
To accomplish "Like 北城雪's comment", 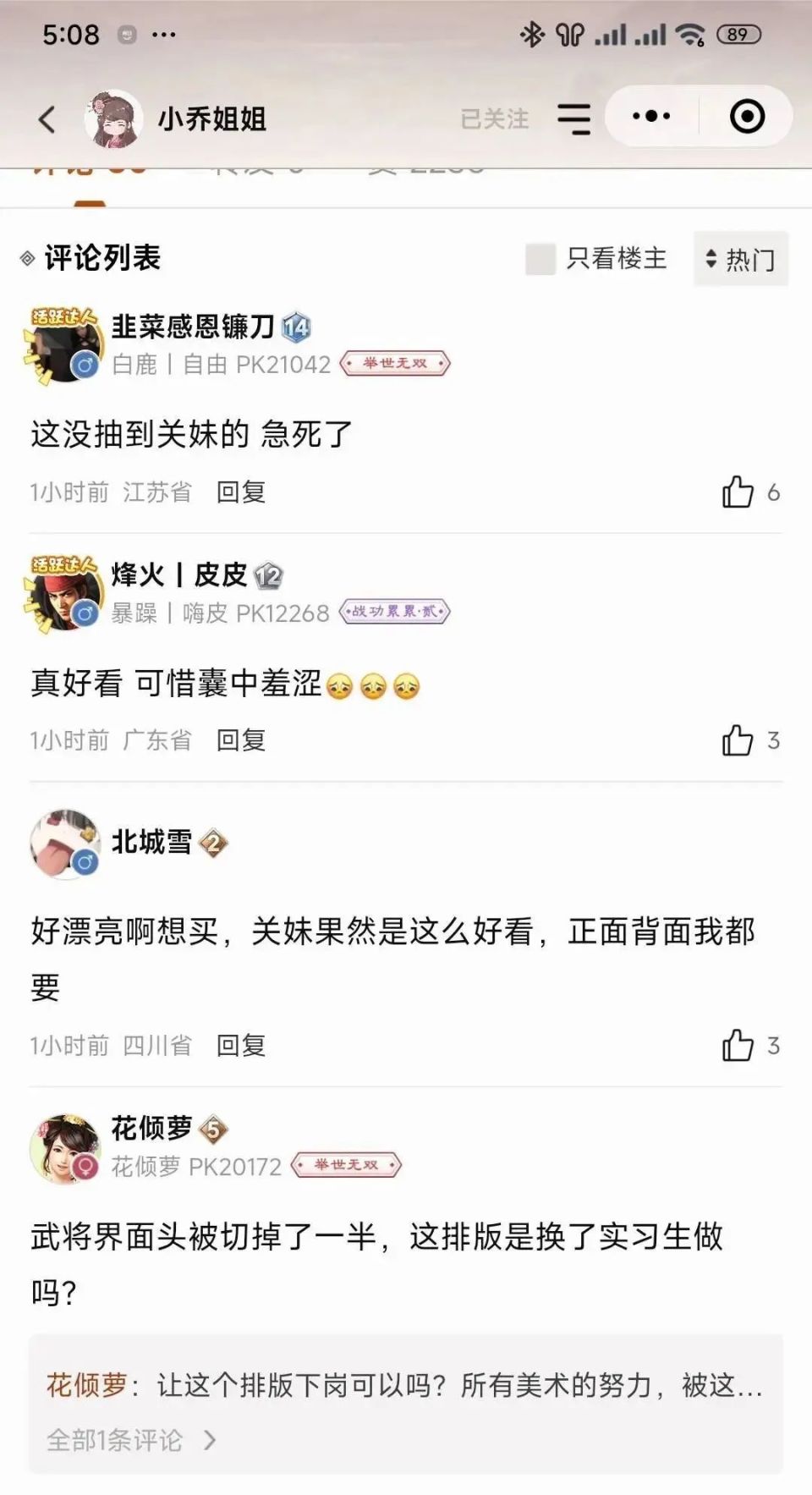I will (738, 1046).
